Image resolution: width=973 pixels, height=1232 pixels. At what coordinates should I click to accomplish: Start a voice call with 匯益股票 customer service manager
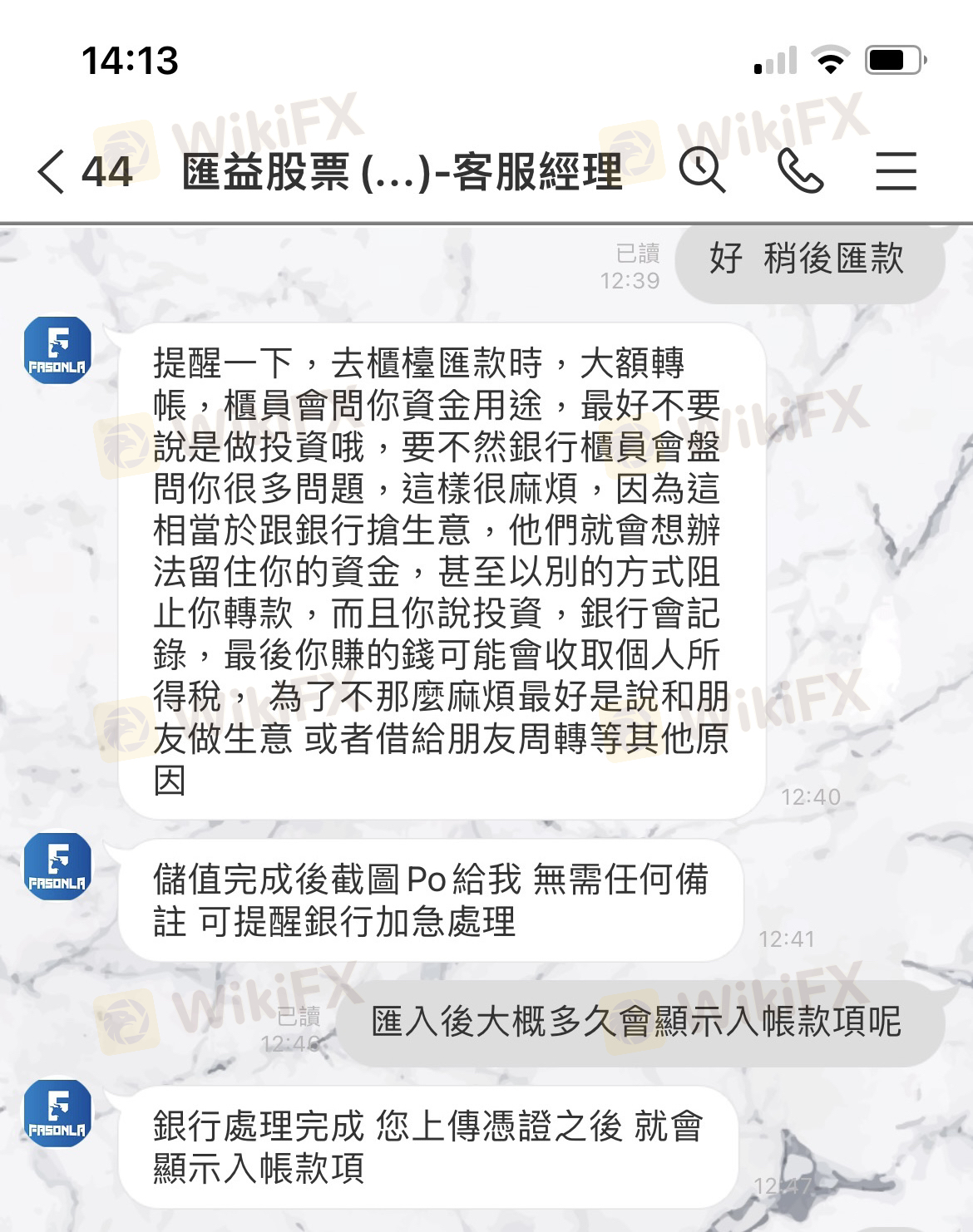tap(800, 171)
